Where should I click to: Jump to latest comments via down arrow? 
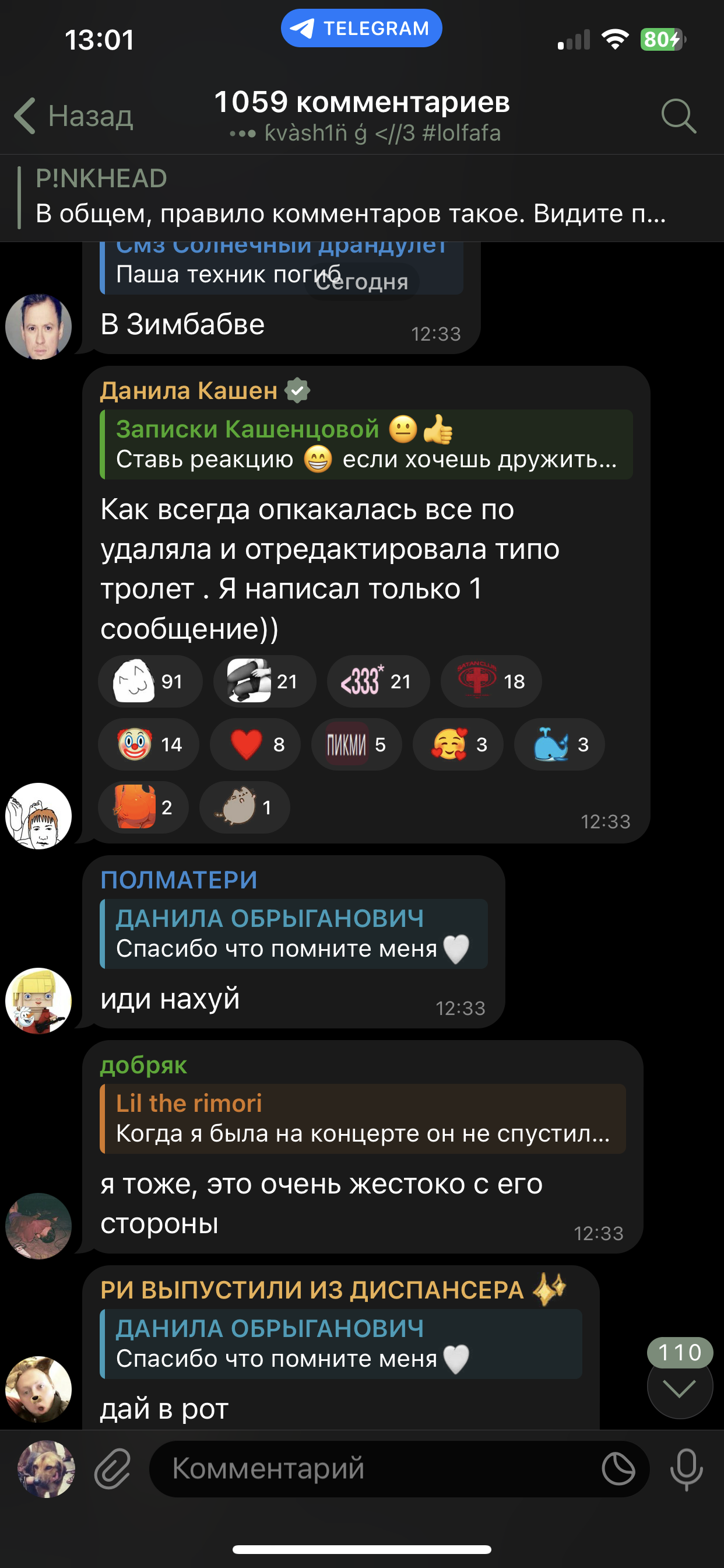(680, 1388)
